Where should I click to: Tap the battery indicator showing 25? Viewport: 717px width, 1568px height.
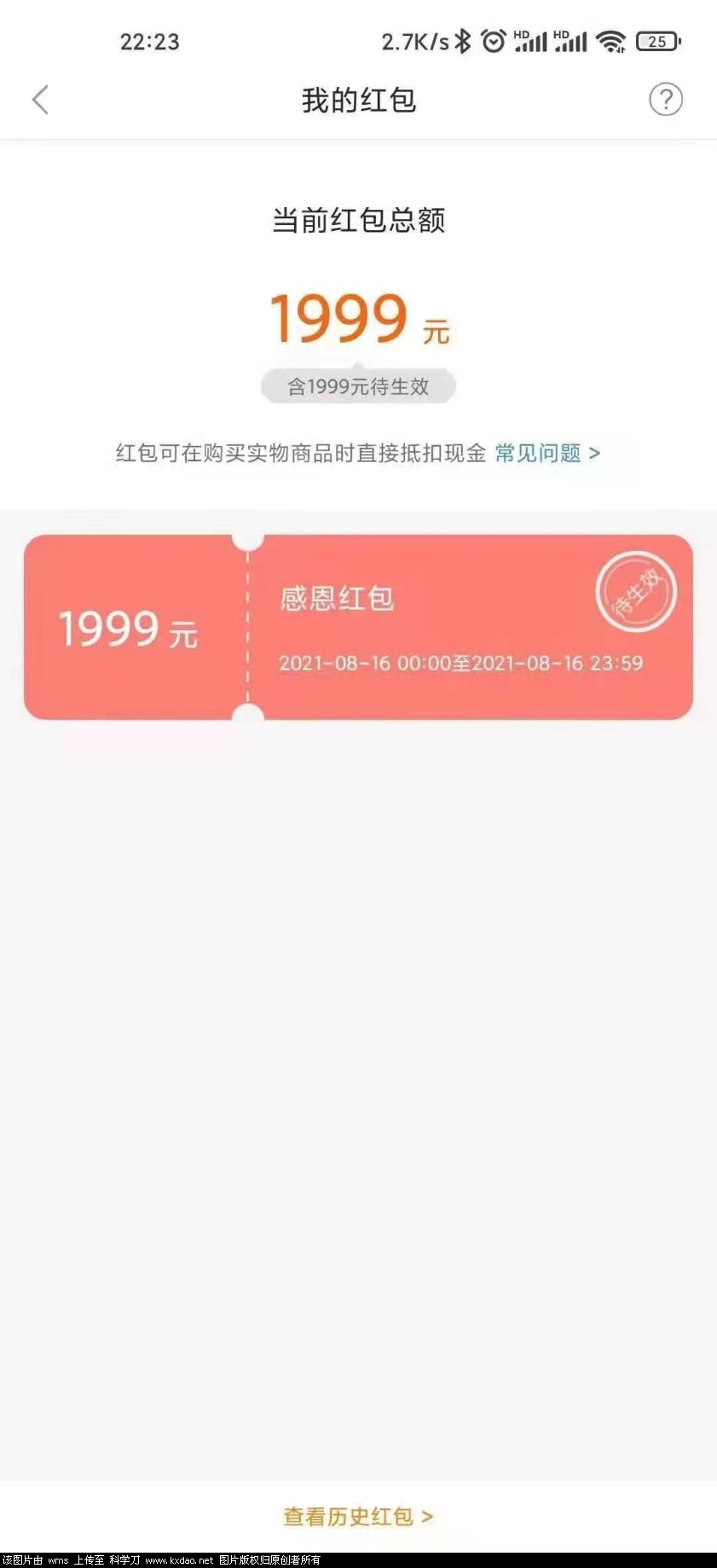tap(656, 39)
